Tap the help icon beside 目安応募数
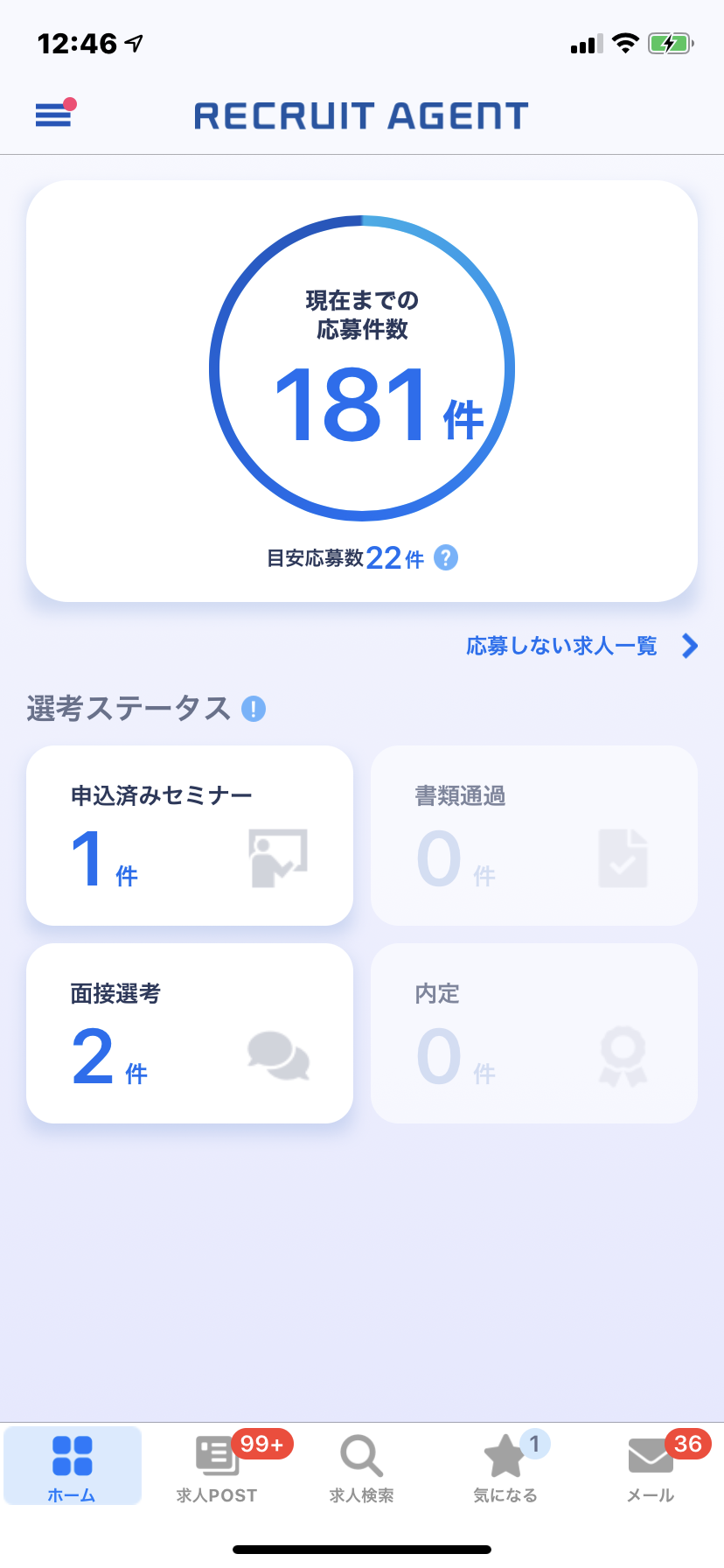This screenshot has height=1568, width=724. coord(446,557)
